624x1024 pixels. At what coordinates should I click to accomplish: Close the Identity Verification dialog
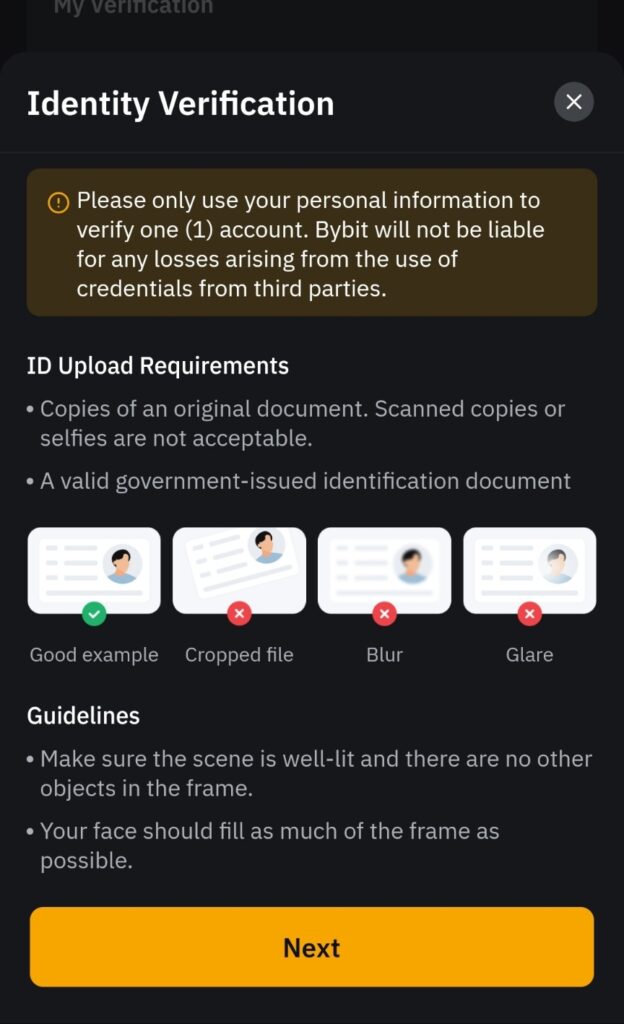coord(574,102)
